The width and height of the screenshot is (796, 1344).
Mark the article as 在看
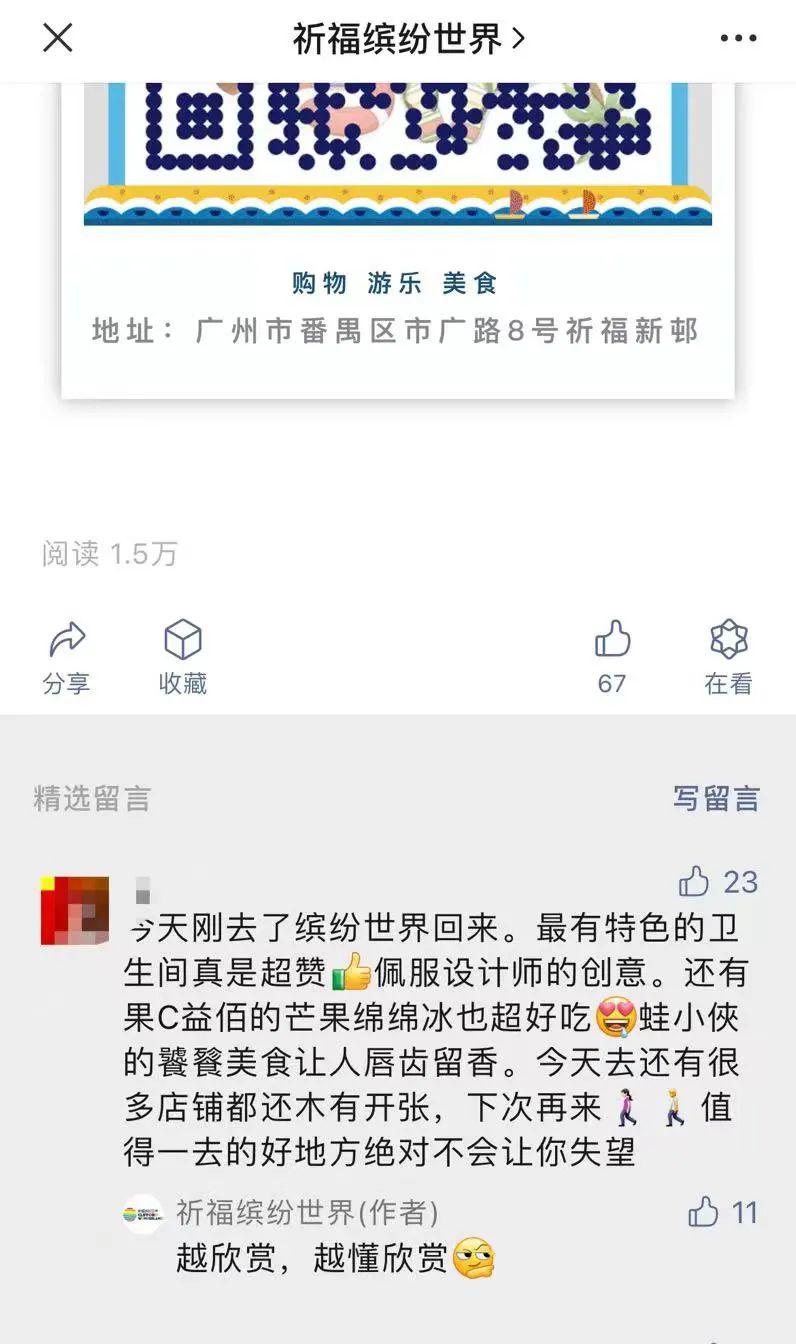coord(728,656)
